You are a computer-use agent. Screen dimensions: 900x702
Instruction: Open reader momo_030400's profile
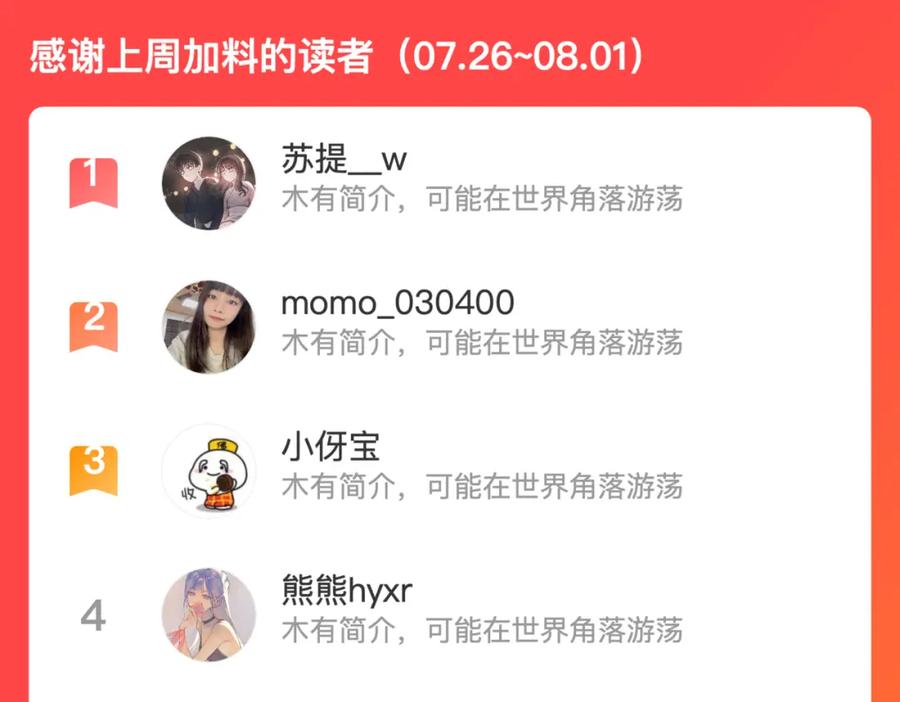click(x=450, y=327)
